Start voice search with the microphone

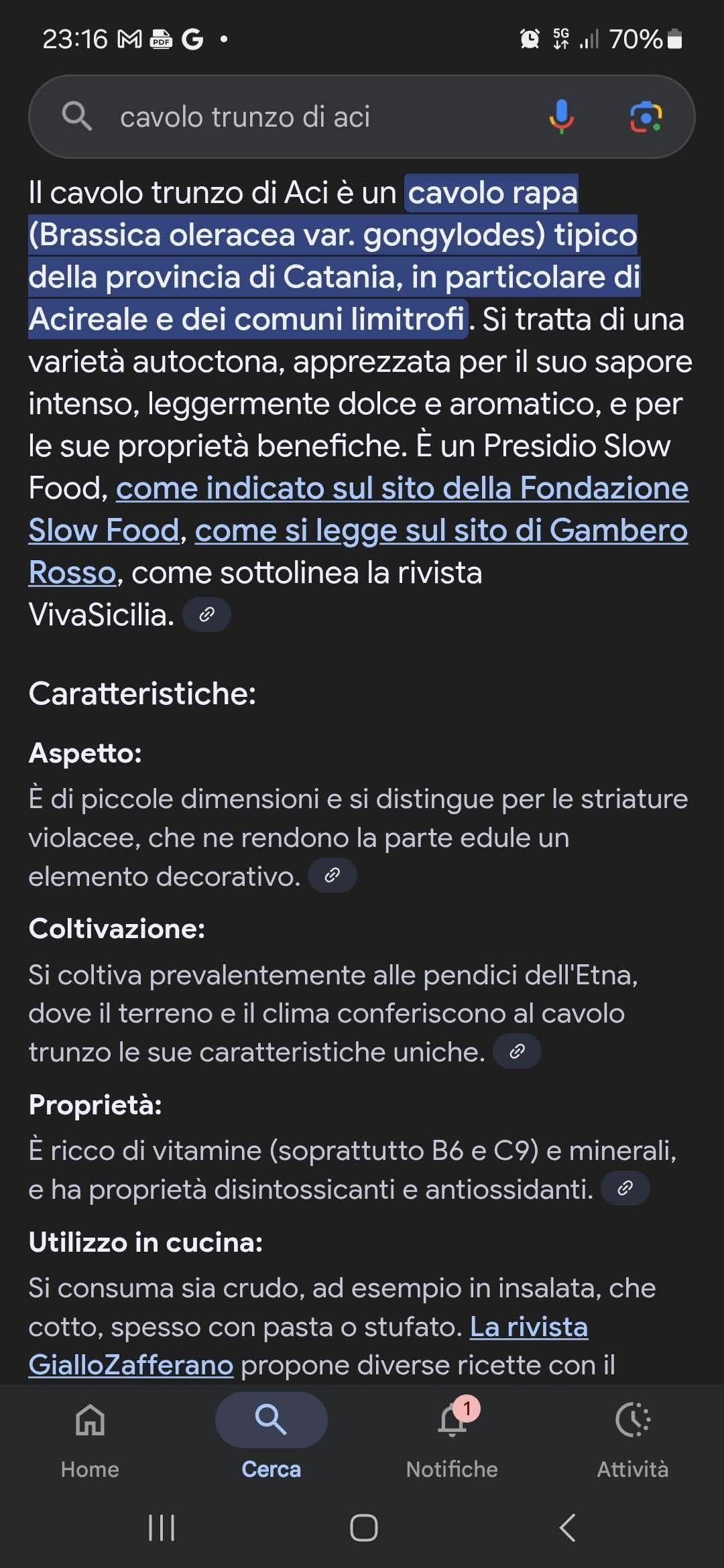point(561,117)
